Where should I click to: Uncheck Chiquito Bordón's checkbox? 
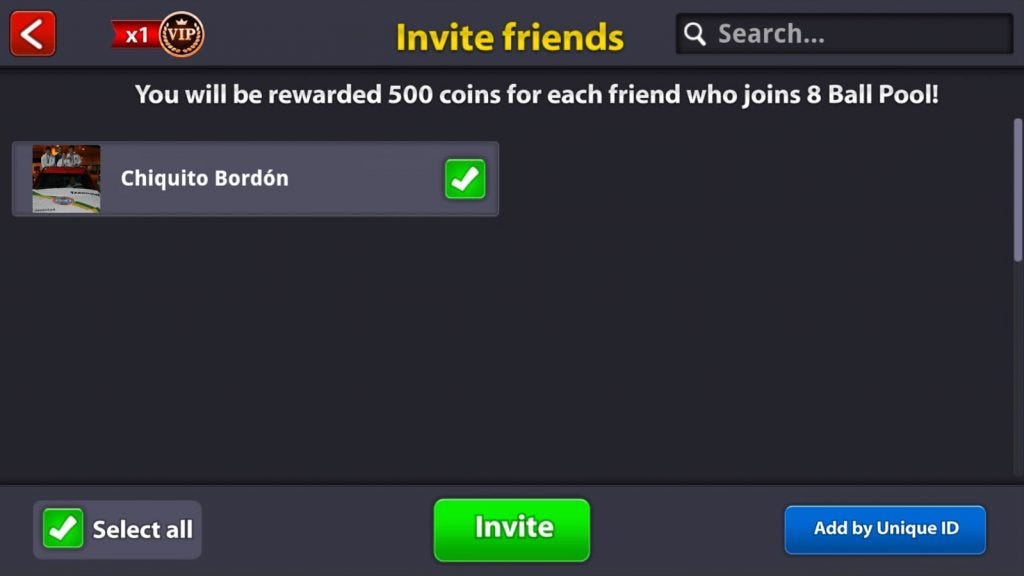[465, 179]
